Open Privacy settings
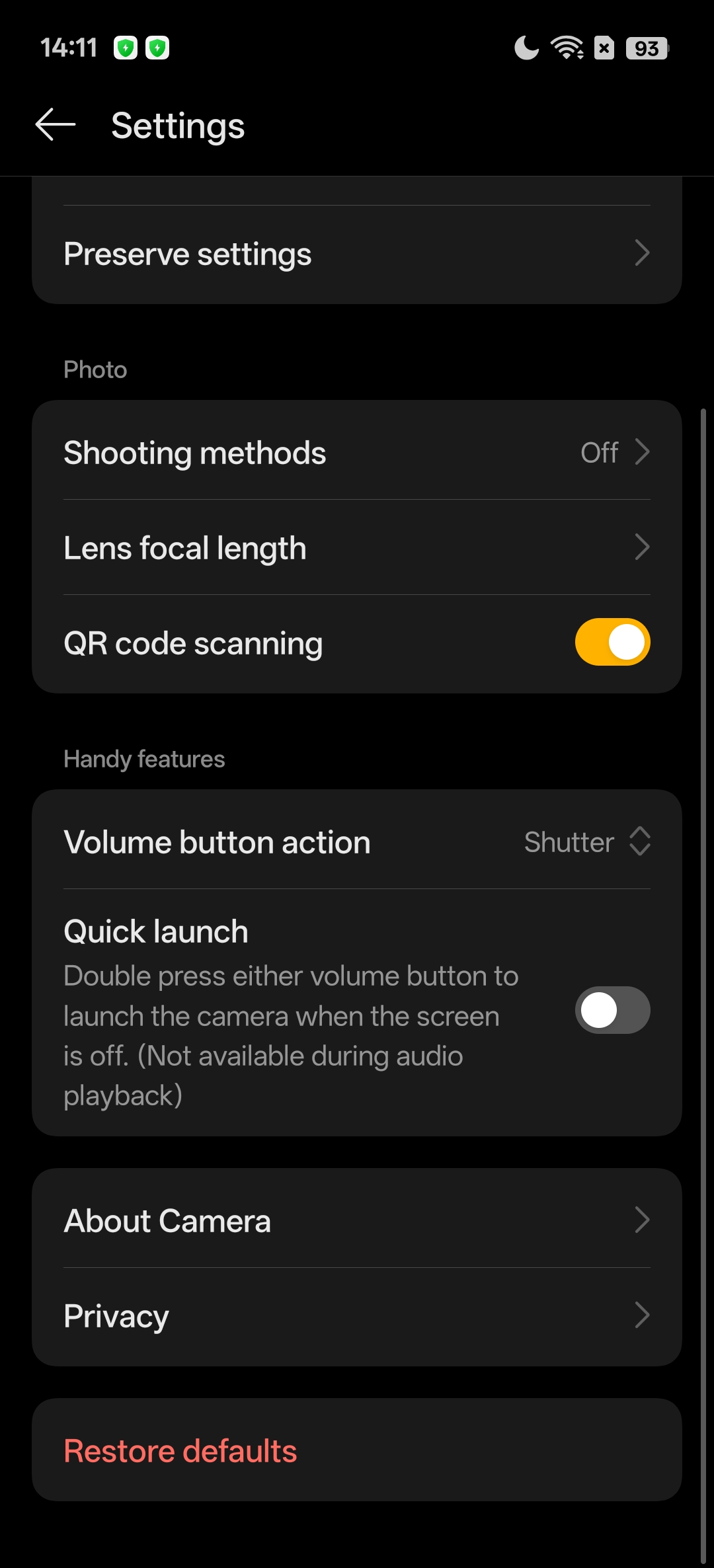714x1568 pixels. [357, 1315]
